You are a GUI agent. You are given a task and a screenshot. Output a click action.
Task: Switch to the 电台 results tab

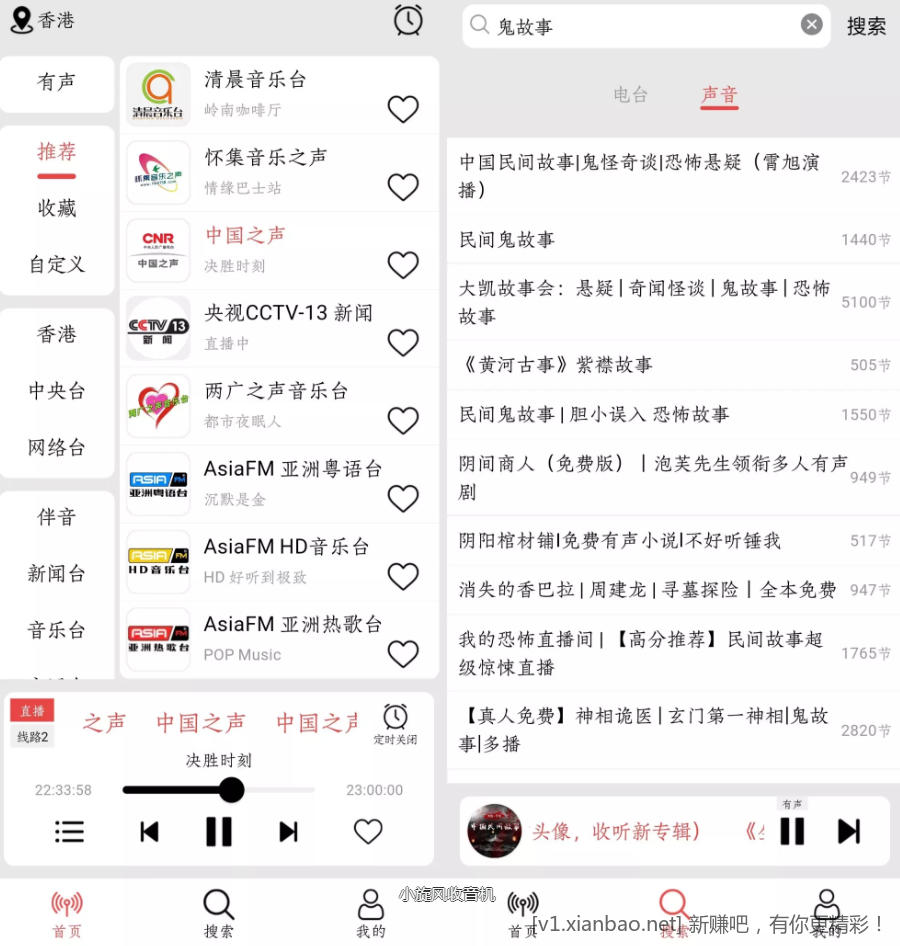630,95
